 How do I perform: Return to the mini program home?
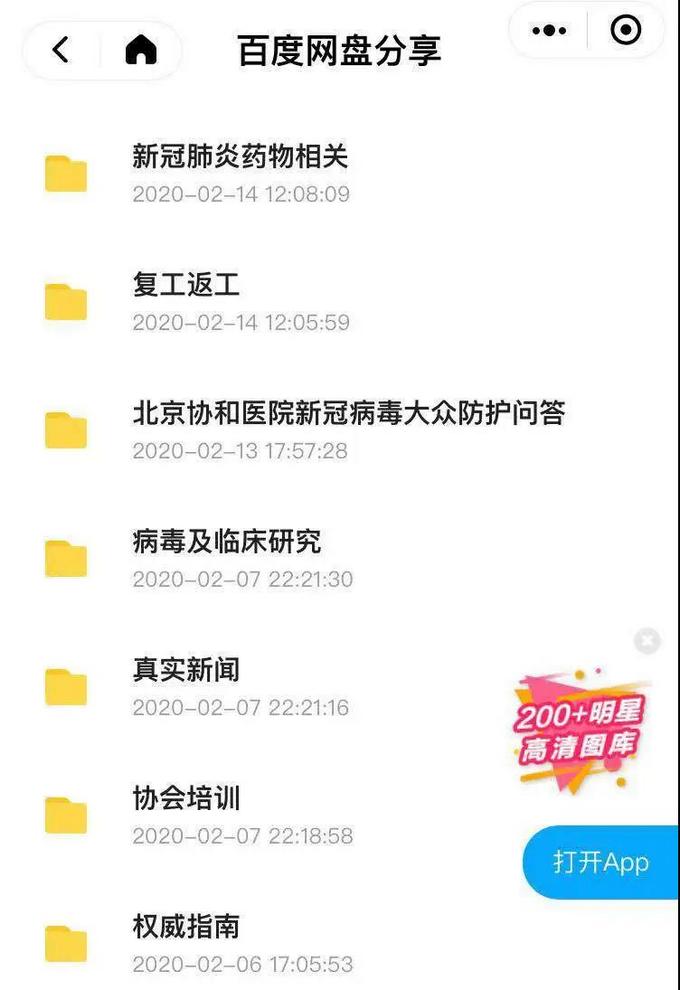[x=141, y=50]
